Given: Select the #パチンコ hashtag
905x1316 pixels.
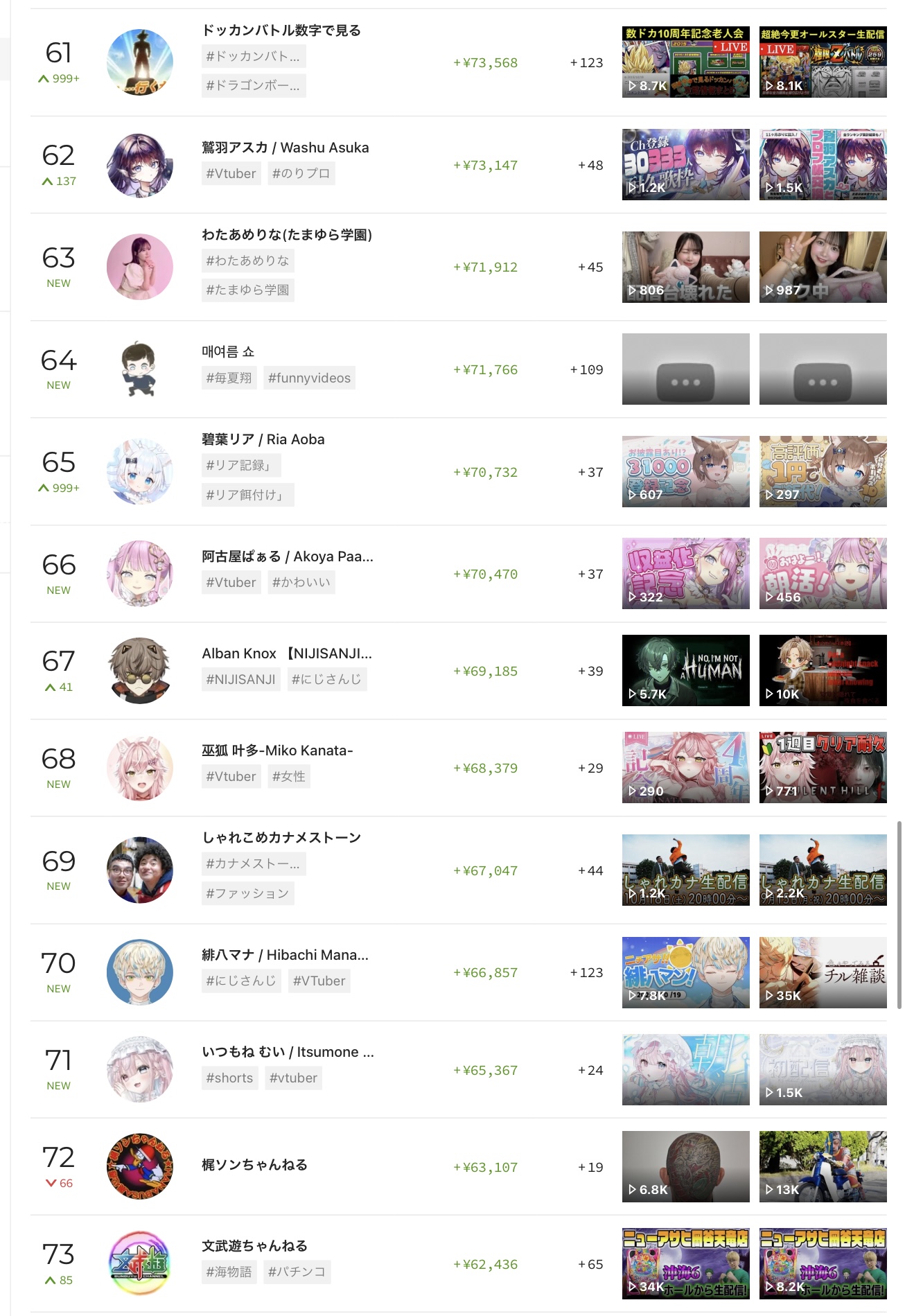Looking at the screenshot, I should coord(297,1272).
